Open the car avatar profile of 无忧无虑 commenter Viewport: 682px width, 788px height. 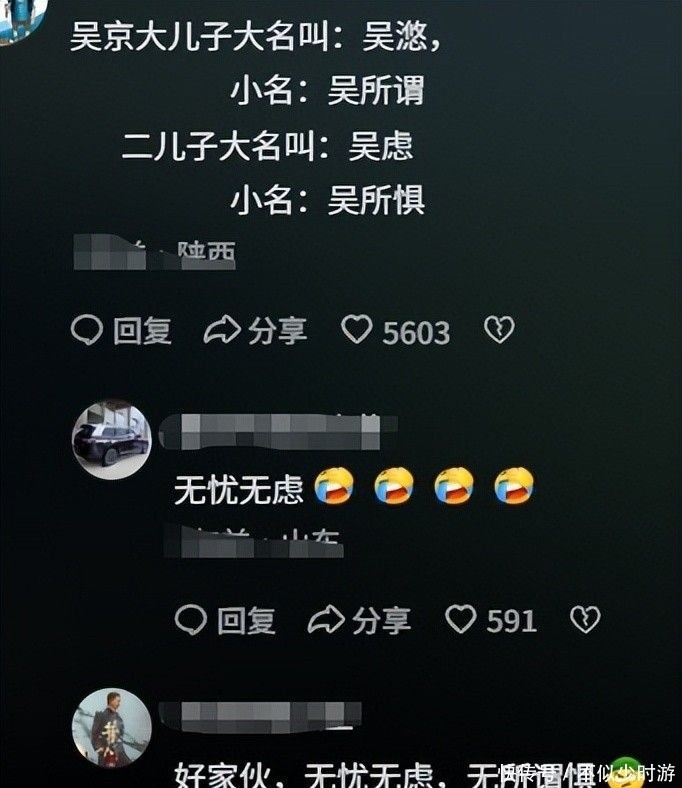(112, 440)
